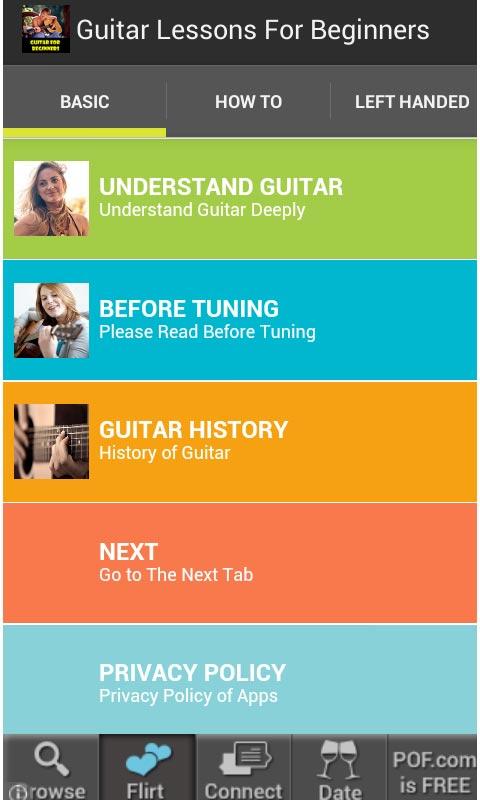
Task: Open the Understand Guitar lesson
Action: [240, 198]
